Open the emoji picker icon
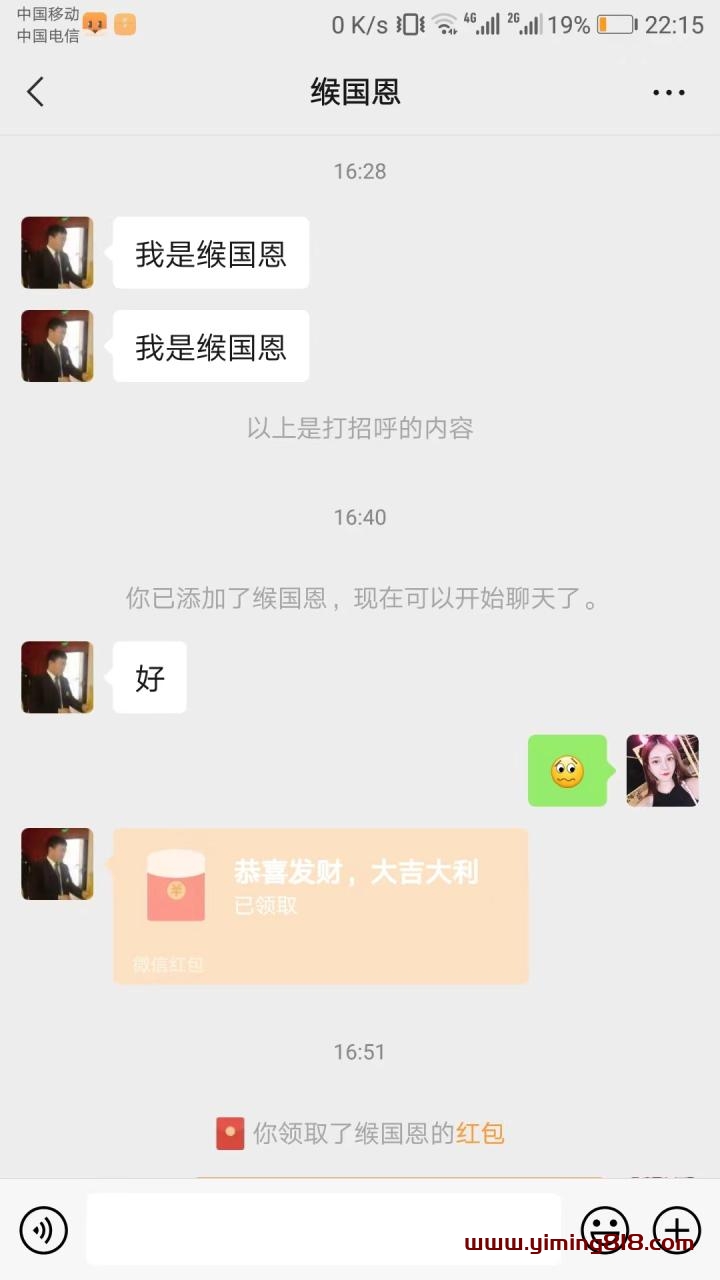720x1280 pixels. (604, 1230)
